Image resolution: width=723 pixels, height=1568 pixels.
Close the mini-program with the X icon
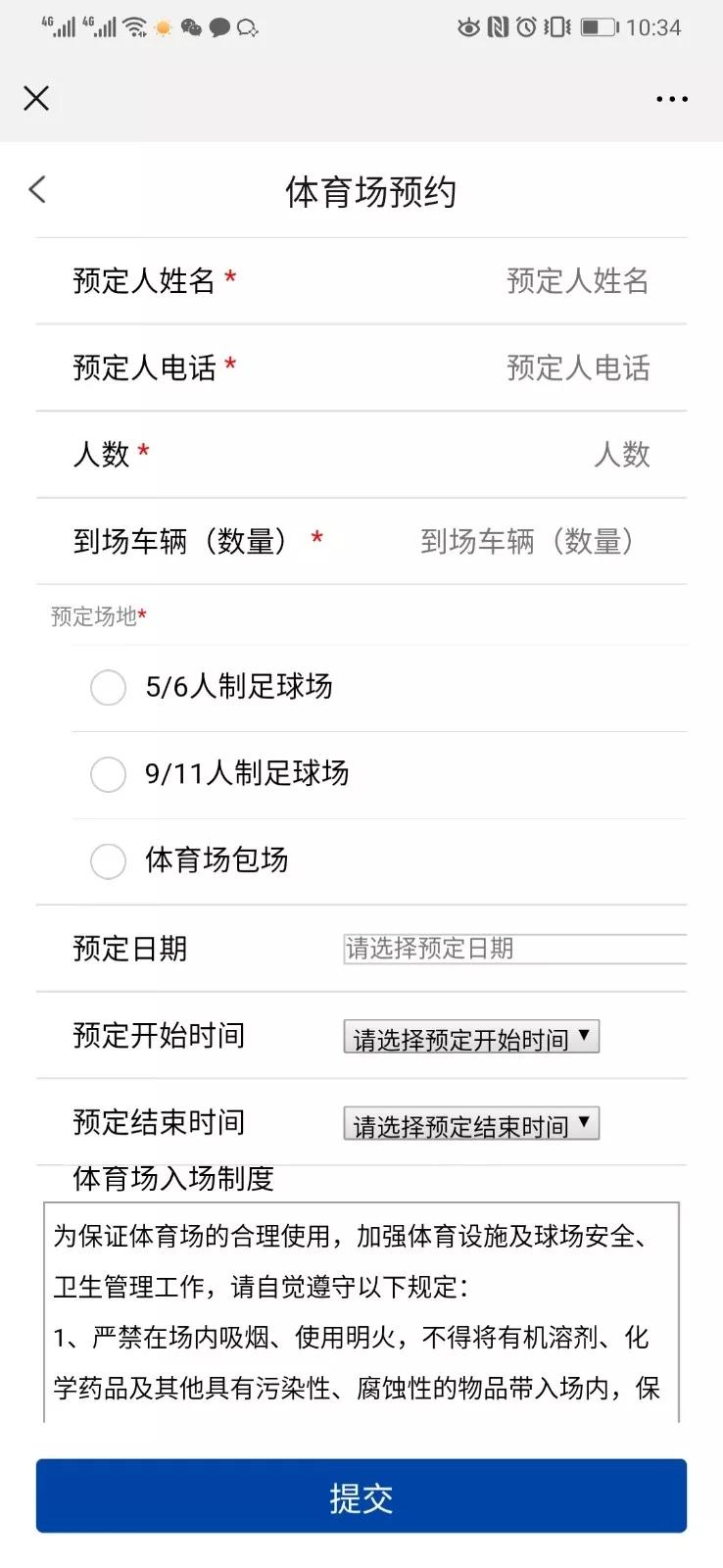36,98
